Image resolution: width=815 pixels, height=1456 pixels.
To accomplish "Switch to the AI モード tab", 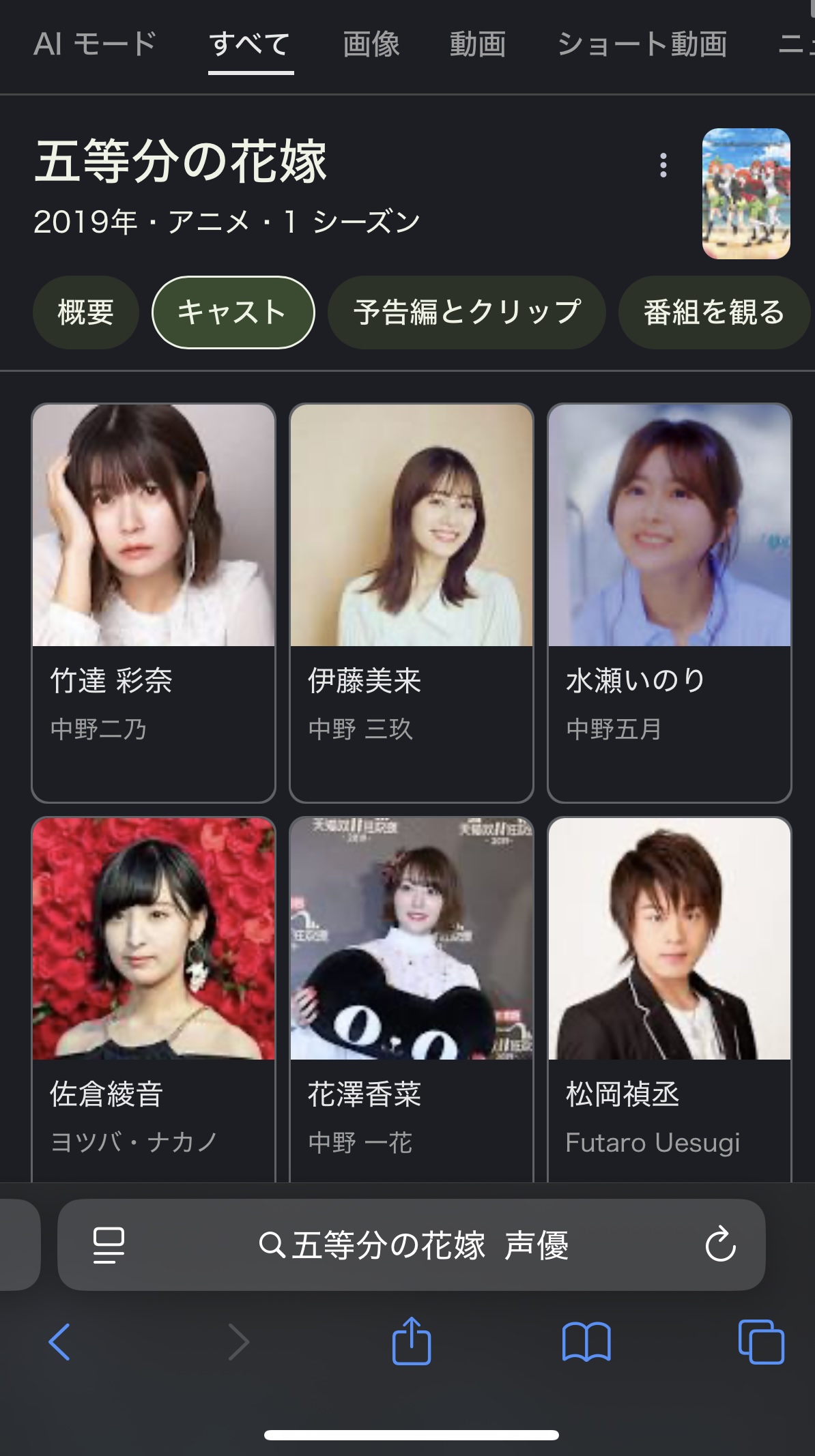I will click(94, 44).
